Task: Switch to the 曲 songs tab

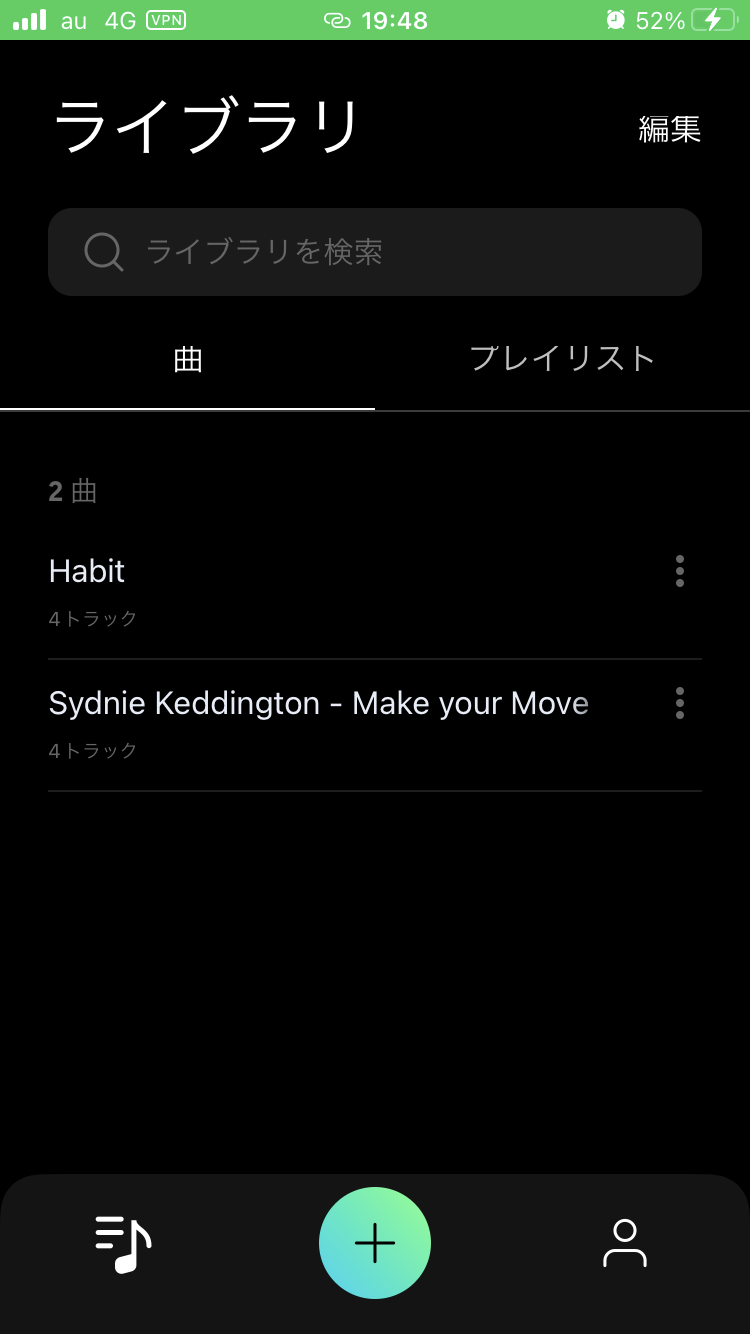Action: [x=188, y=360]
